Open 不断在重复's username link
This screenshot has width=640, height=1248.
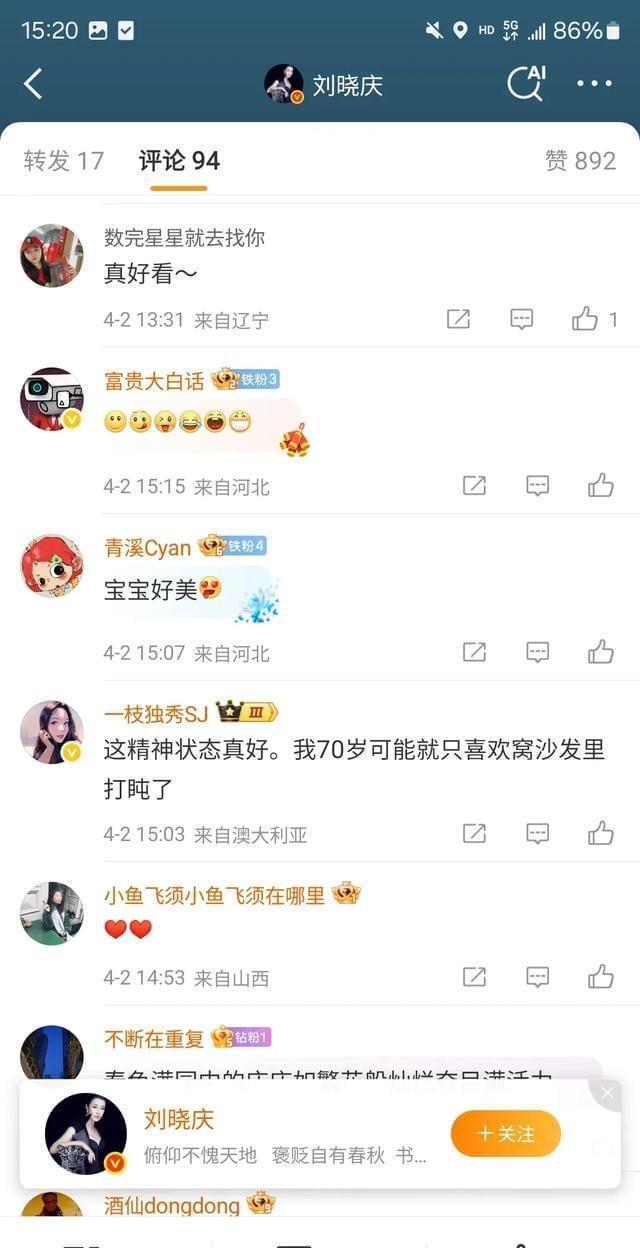tap(154, 1039)
